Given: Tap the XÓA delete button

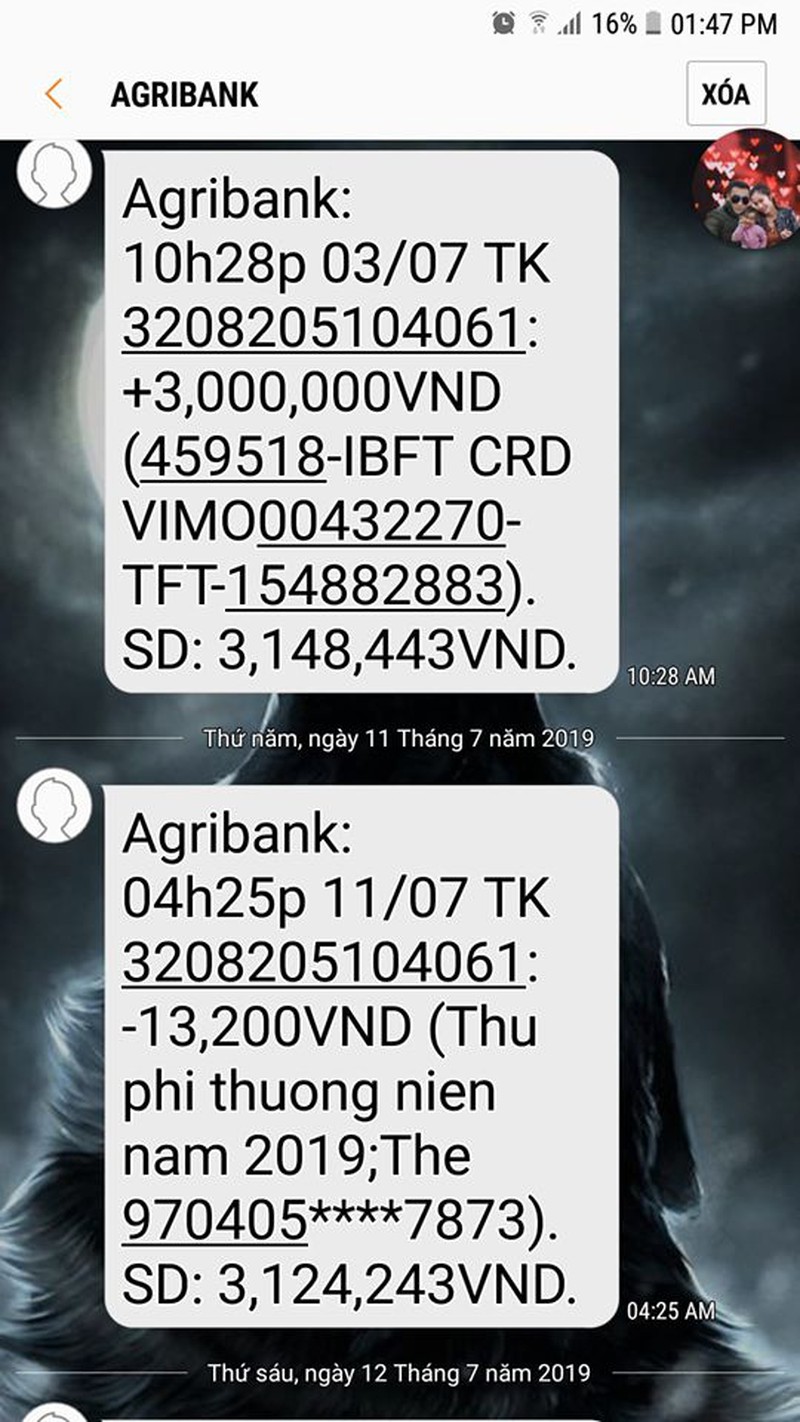Looking at the screenshot, I should click(x=725, y=94).
